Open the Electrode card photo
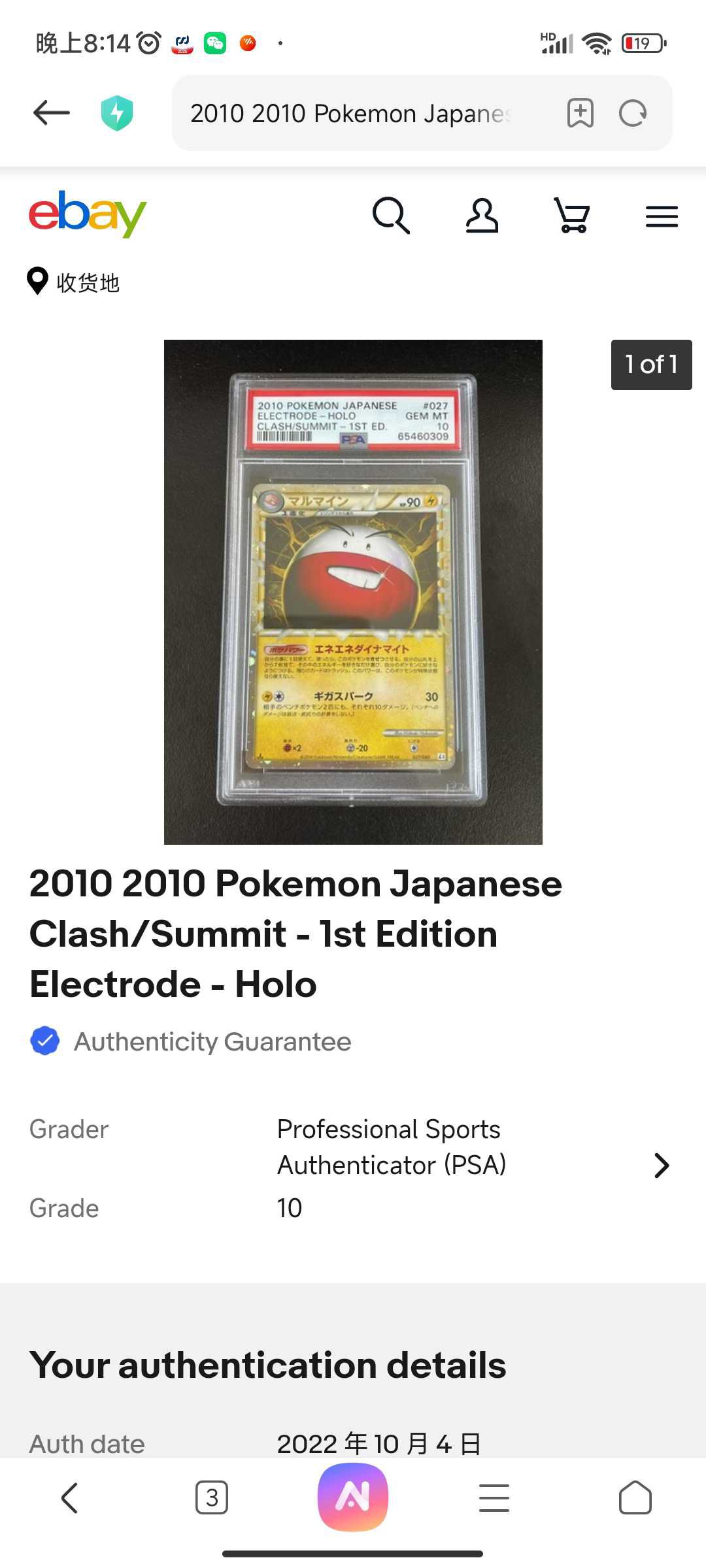The height and width of the screenshot is (1568, 706). (x=353, y=592)
